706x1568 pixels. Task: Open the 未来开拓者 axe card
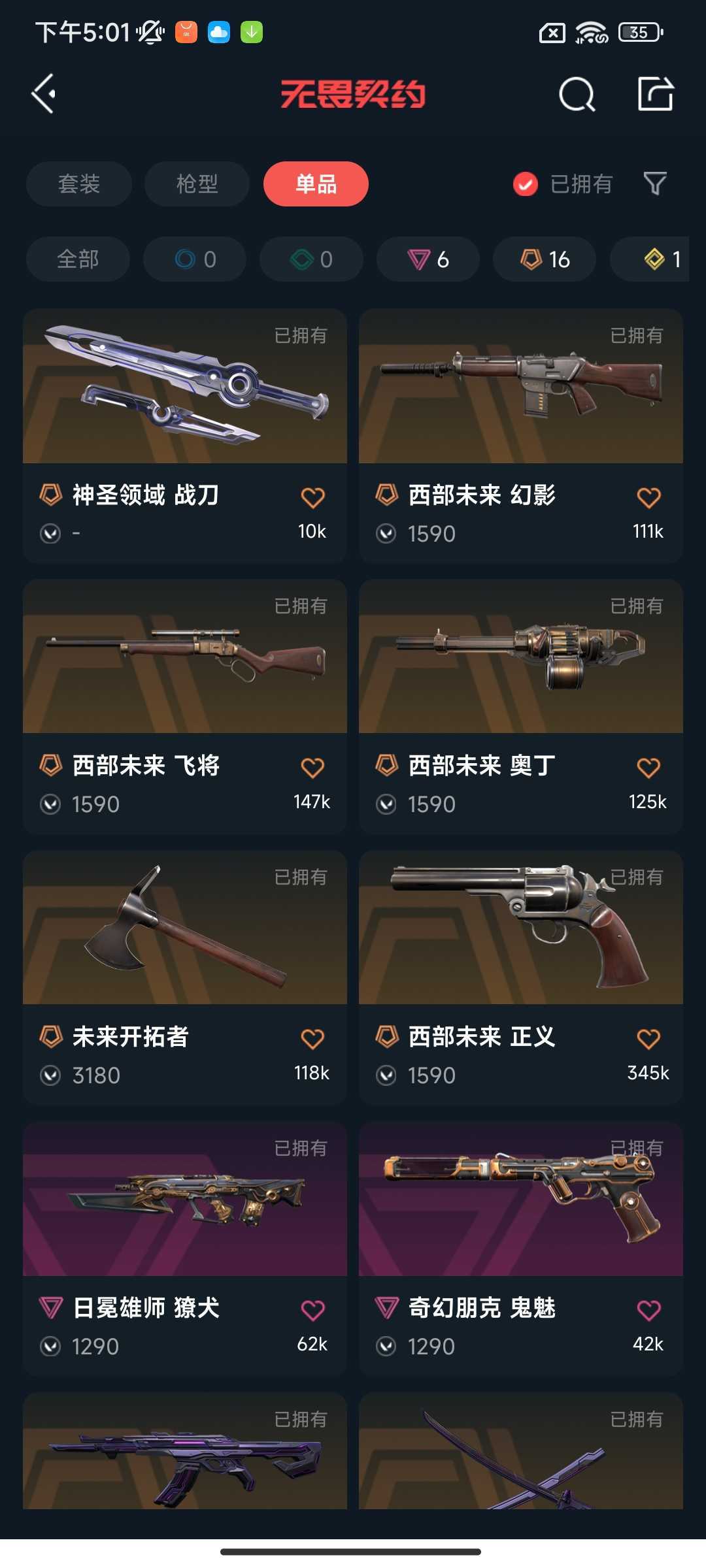[185, 977]
